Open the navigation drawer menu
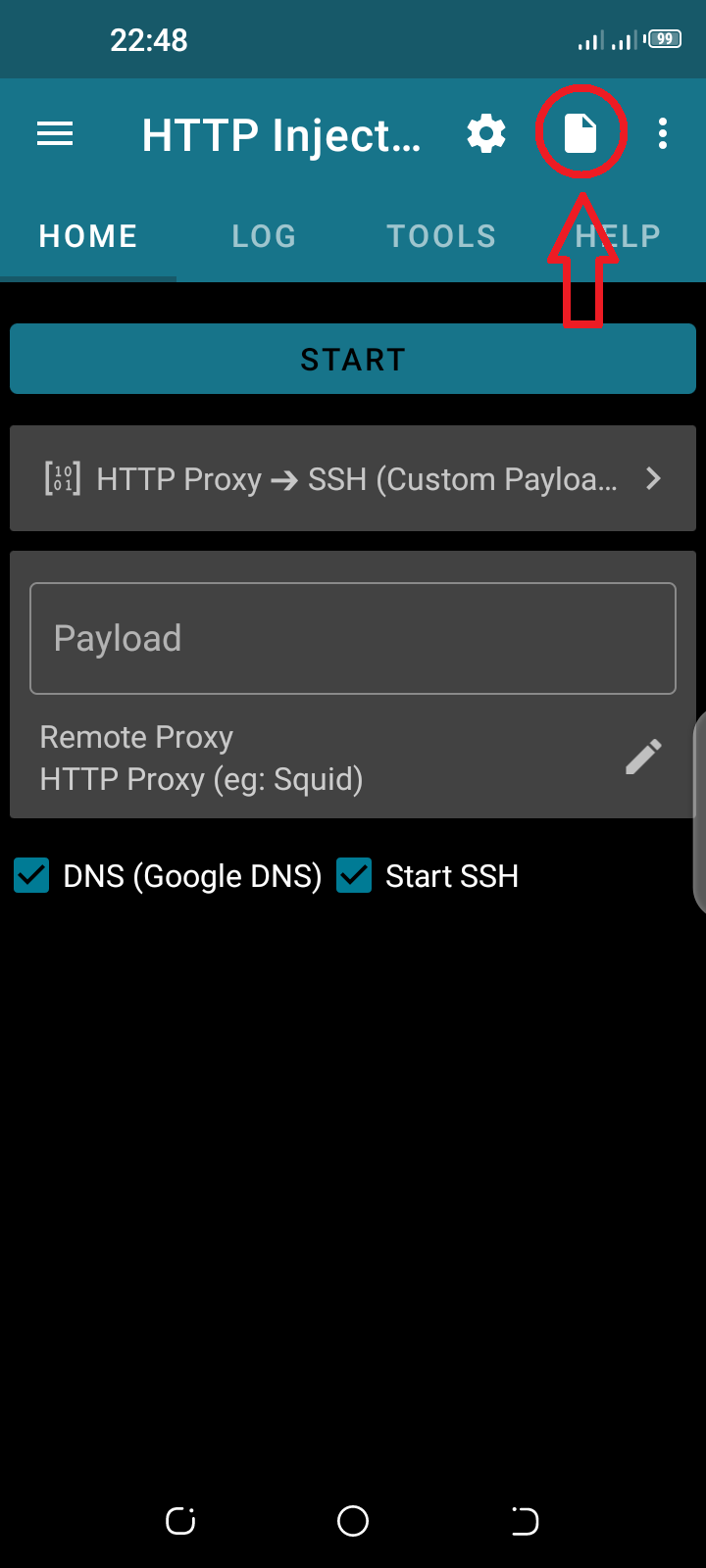This screenshot has width=706, height=1568. coord(55,134)
